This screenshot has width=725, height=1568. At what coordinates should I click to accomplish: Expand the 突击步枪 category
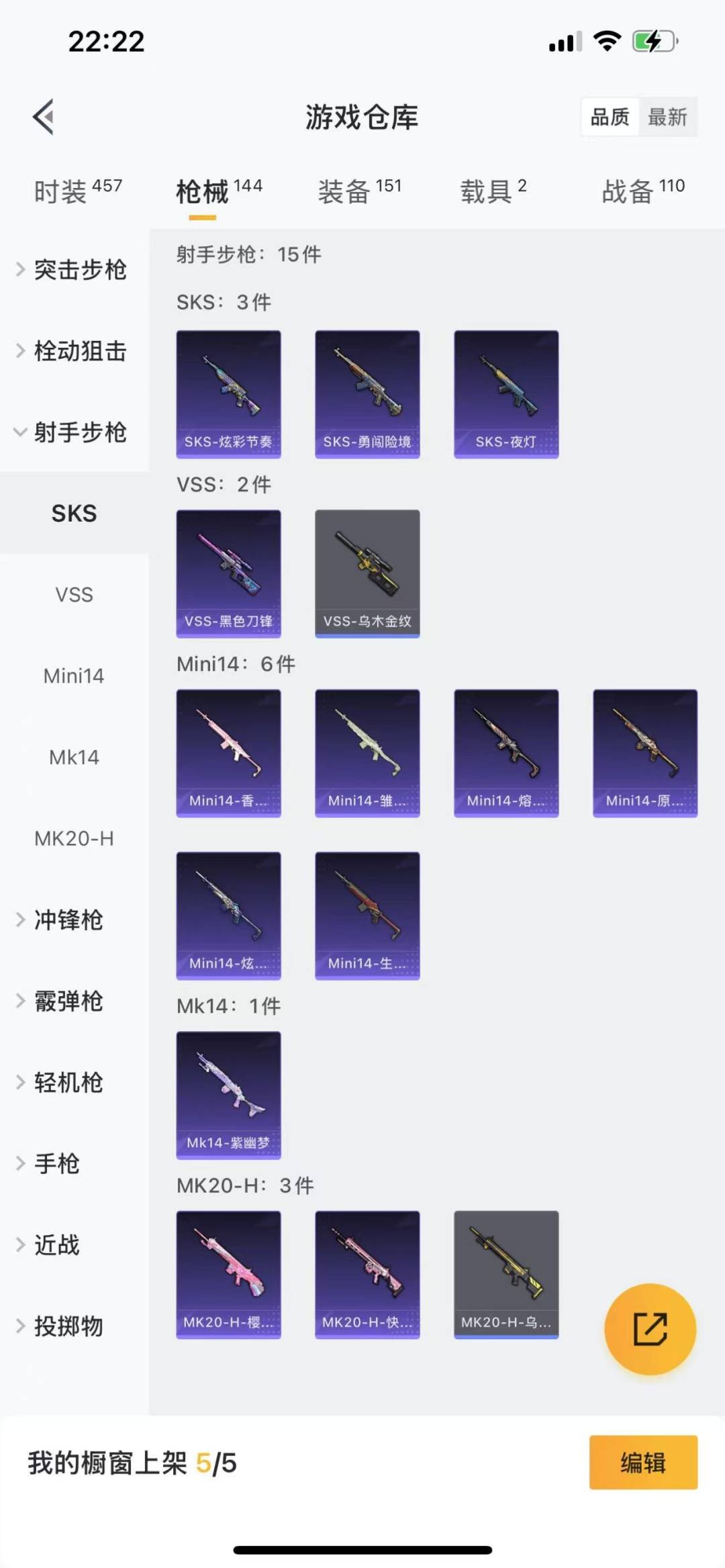point(72,270)
